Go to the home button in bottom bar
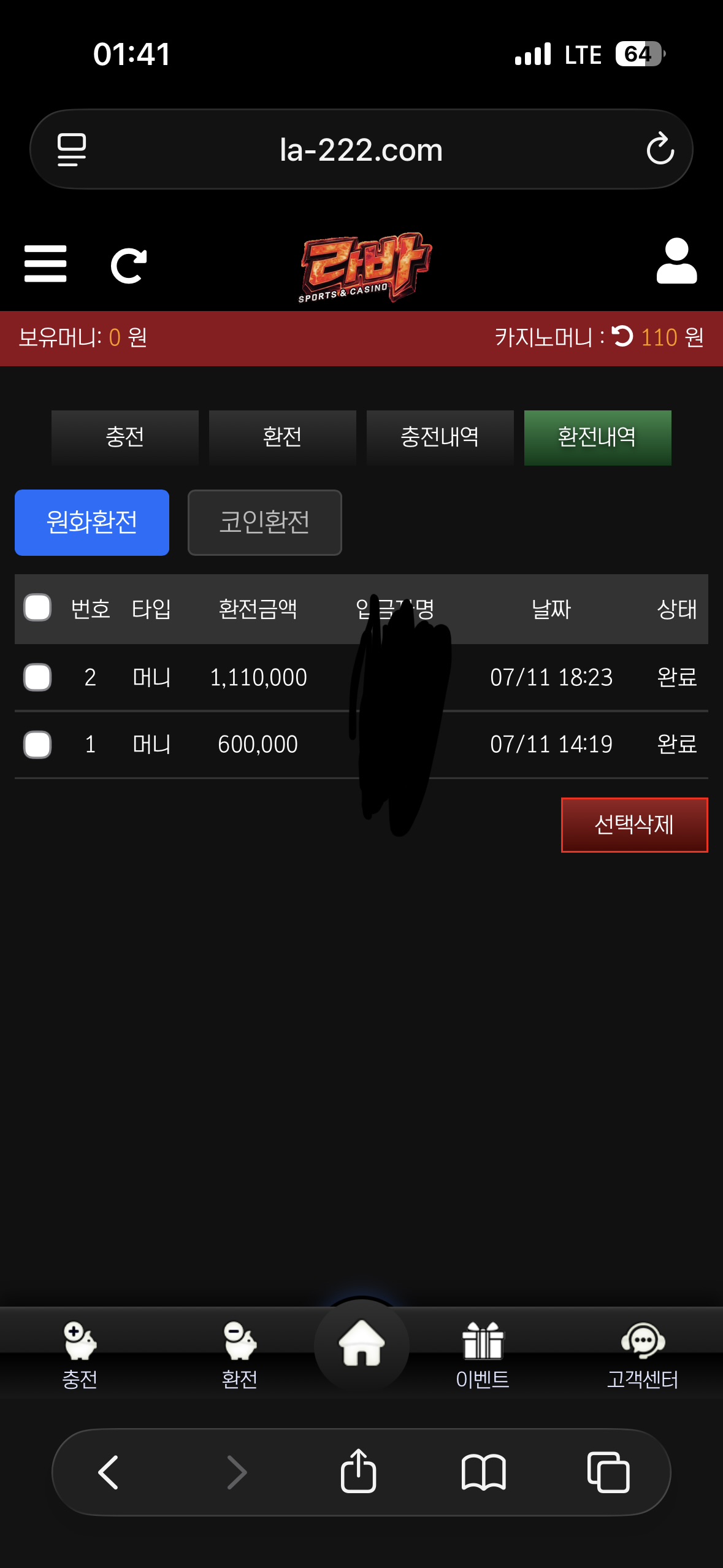The image size is (723, 1568). tap(362, 1343)
